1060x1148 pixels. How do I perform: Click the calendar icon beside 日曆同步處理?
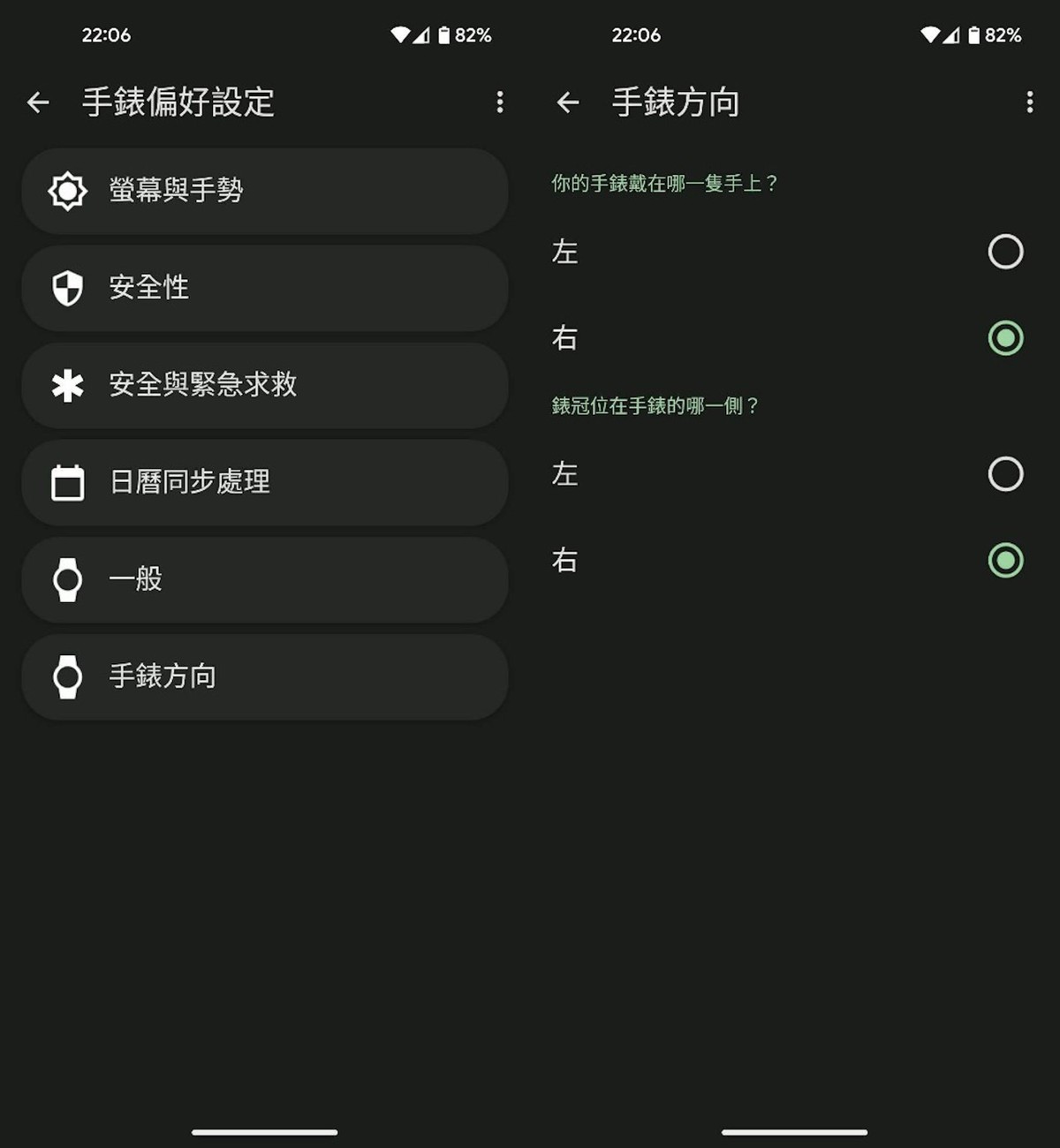66,483
